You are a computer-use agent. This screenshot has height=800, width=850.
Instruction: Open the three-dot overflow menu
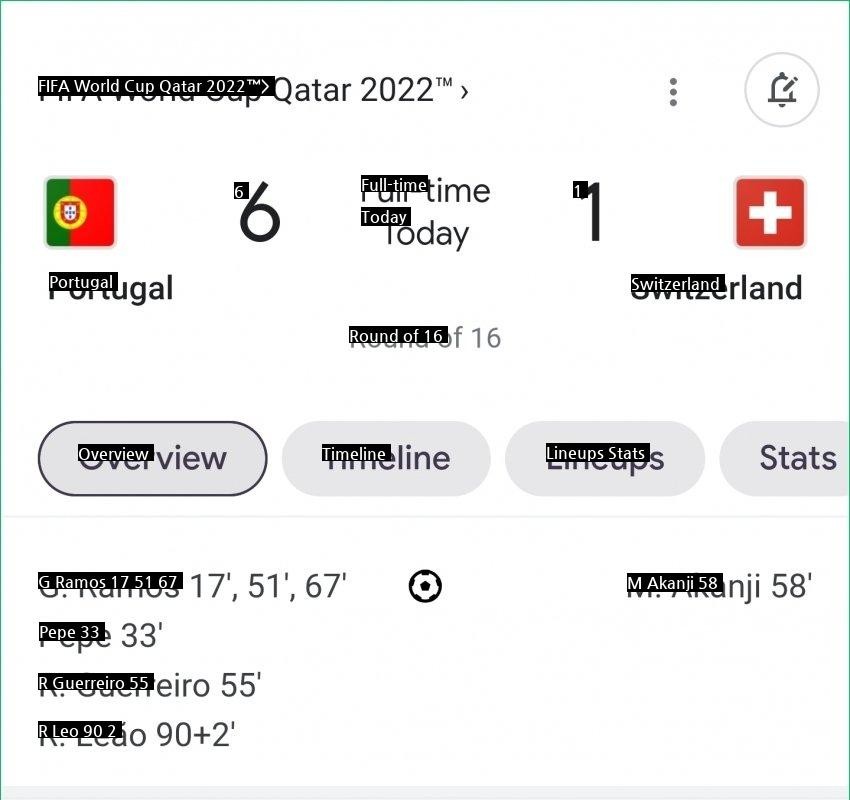673,92
